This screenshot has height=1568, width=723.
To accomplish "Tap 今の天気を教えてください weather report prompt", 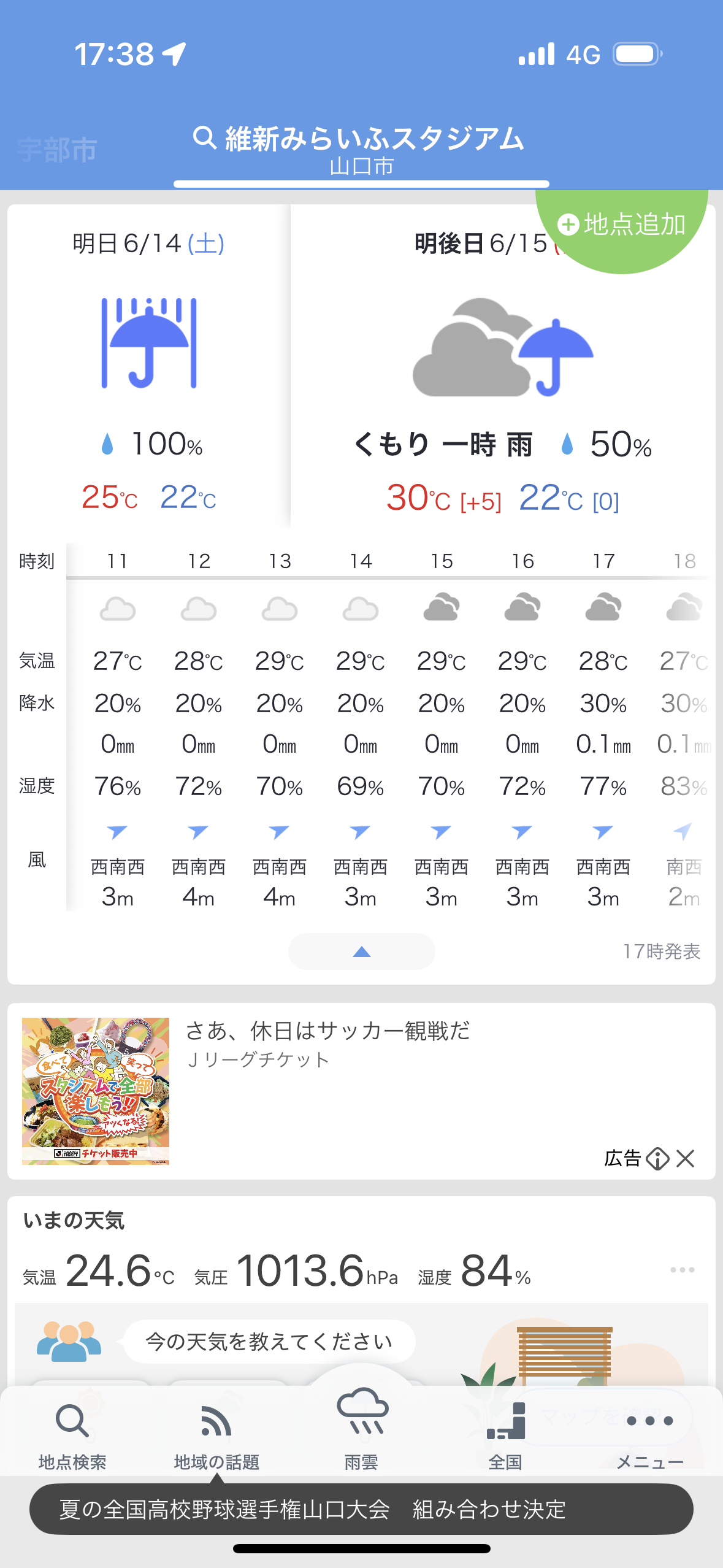I will coord(269,1342).
